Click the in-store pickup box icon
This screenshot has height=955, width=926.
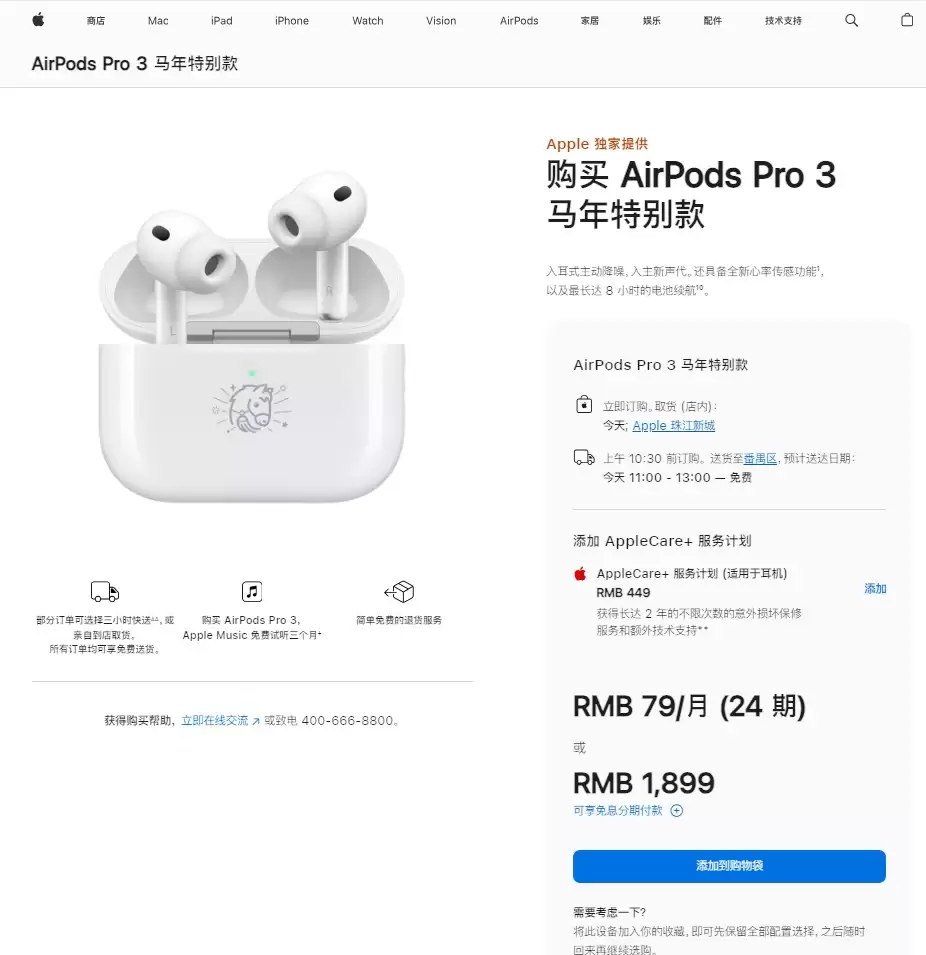pyautogui.click(x=583, y=404)
